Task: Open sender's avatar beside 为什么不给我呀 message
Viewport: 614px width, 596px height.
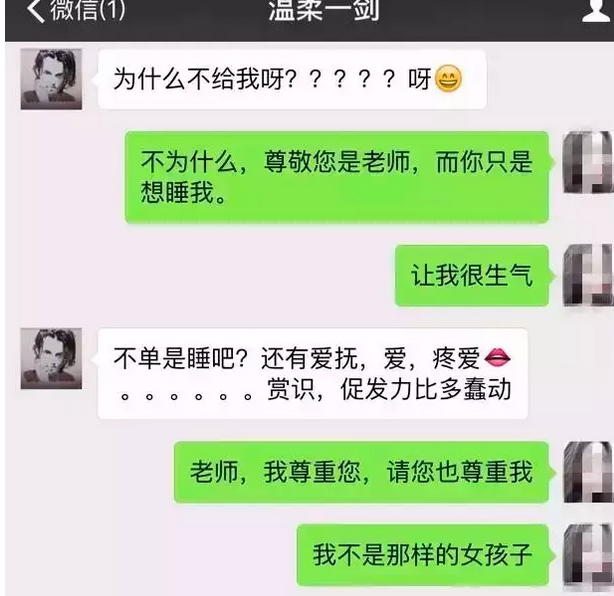Action: [x=51, y=79]
